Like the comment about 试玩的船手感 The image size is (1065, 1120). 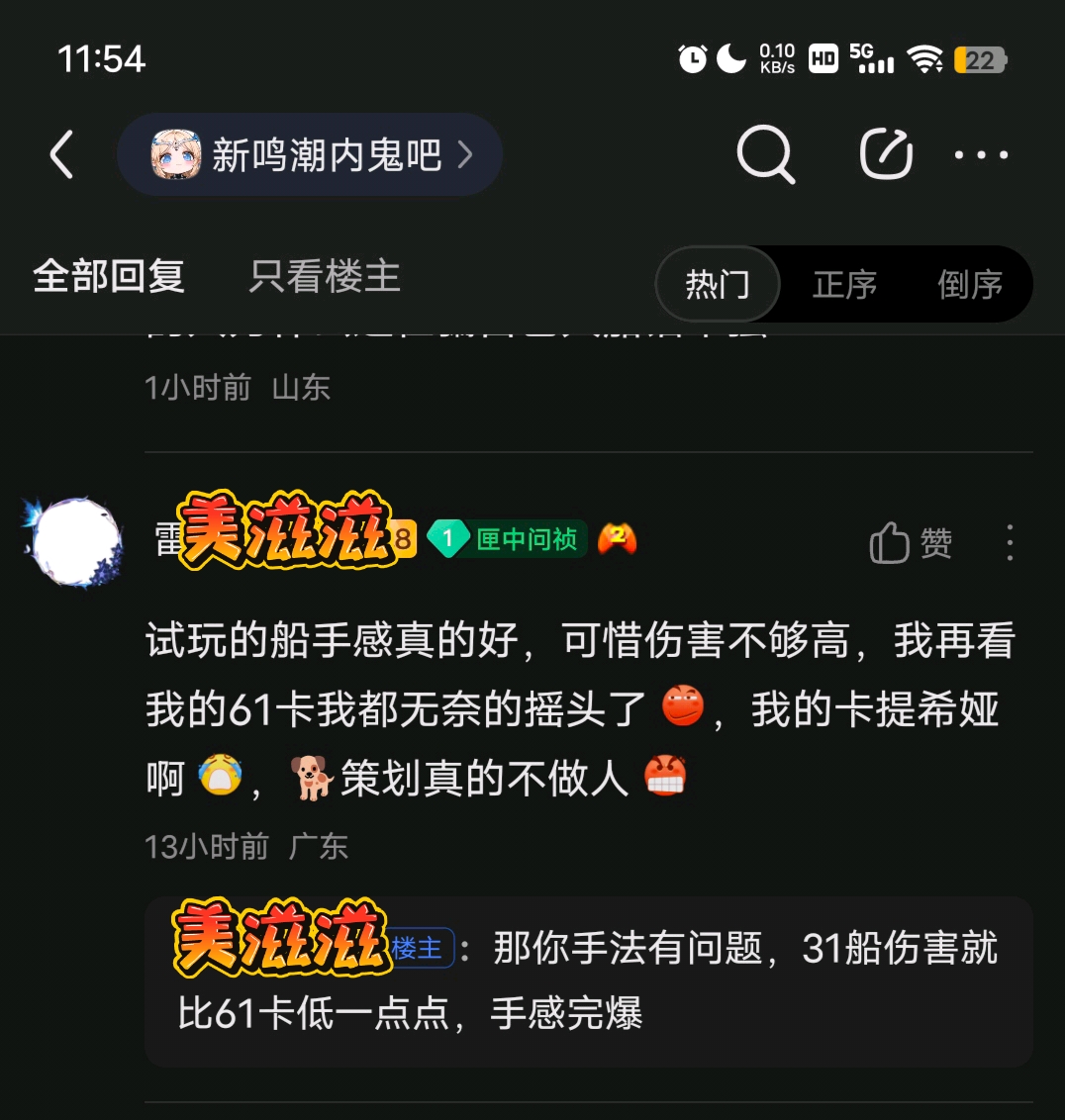911,543
